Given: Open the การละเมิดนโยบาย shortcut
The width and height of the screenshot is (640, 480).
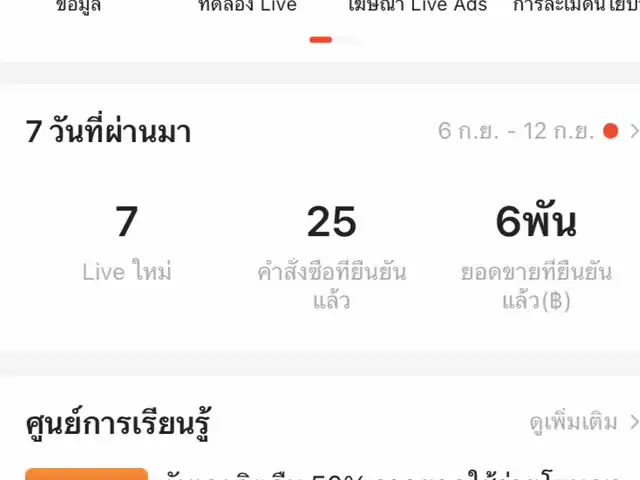Looking at the screenshot, I should 575,6.
